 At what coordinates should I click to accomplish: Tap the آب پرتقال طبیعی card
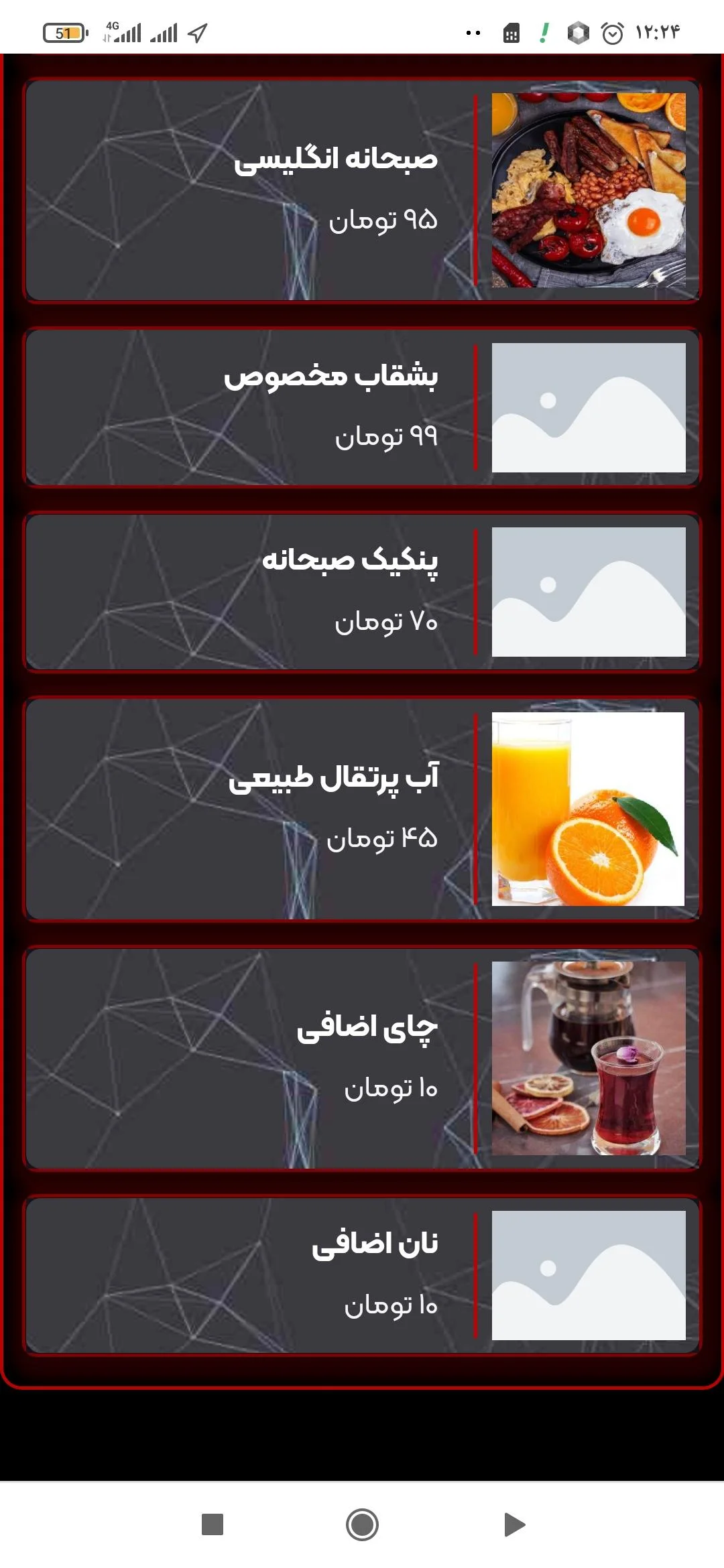click(362, 809)
